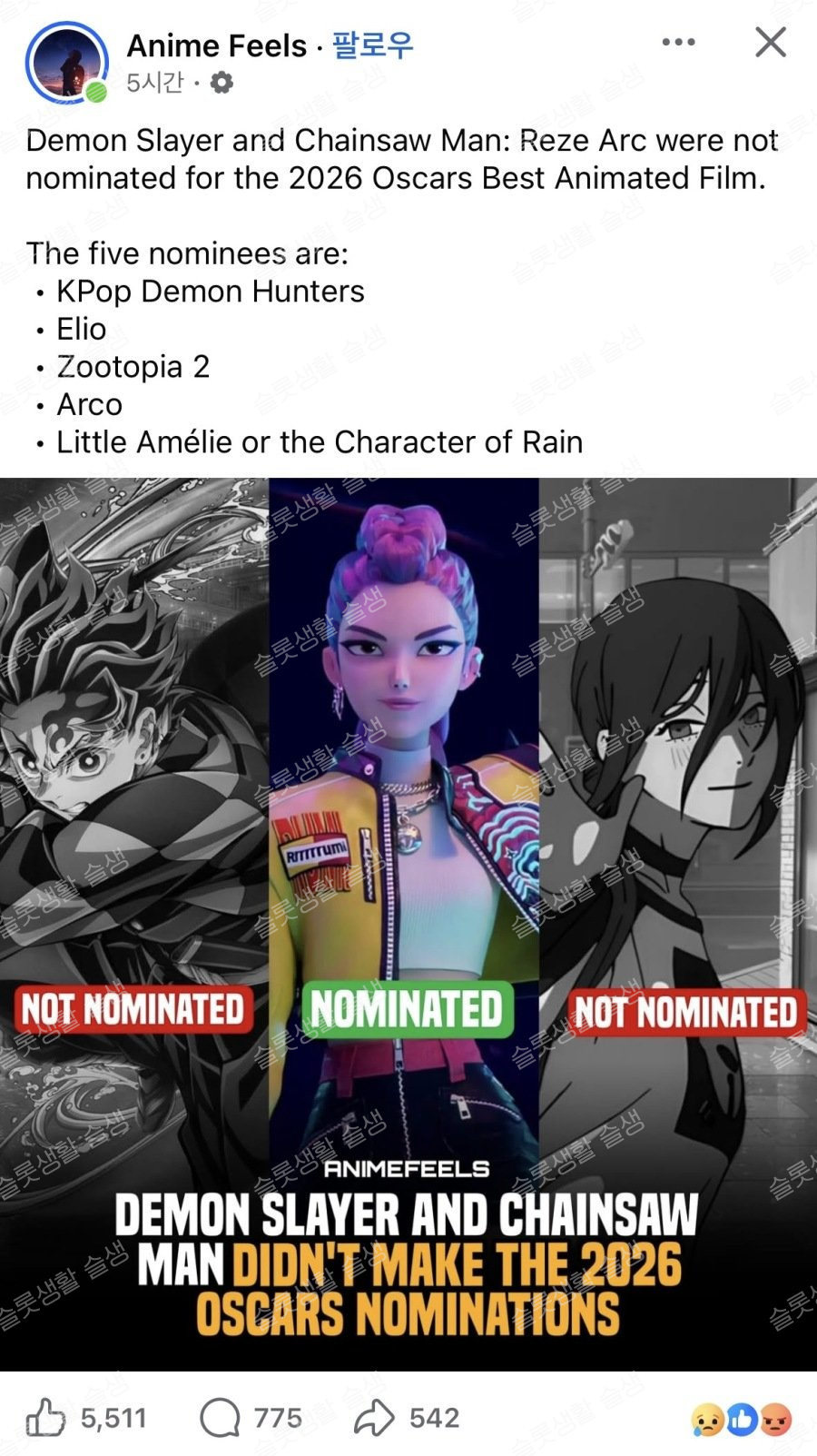Open the Oscars nominations post image
Viewport: 817px width, 1456px height.
click(x=408, y=922)
